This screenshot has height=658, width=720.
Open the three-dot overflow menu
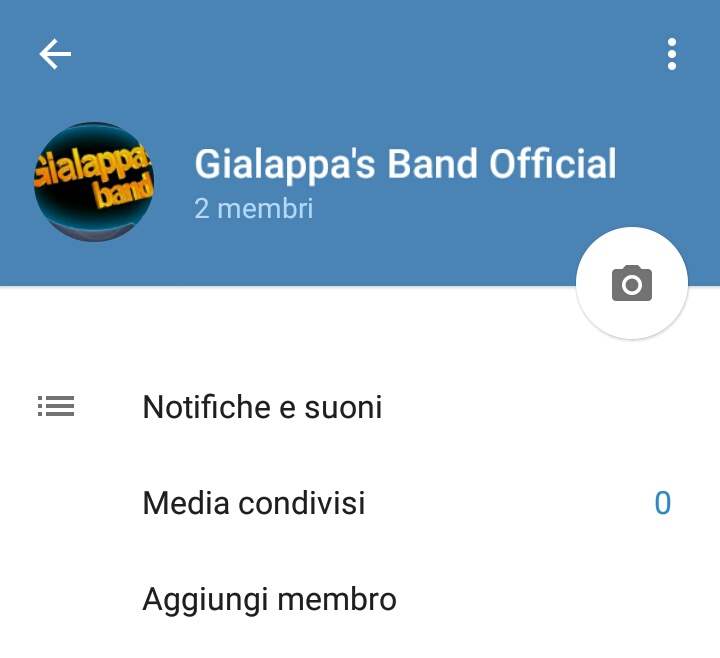tap(672, 54)
